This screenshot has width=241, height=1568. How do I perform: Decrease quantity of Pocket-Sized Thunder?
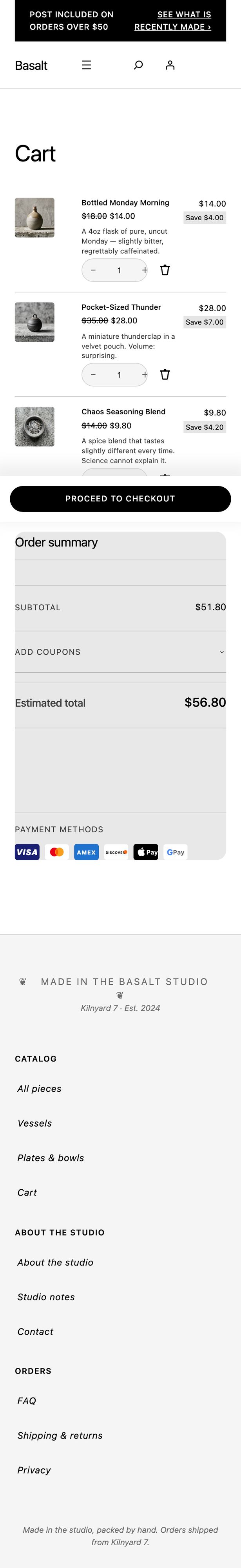[x=93, y=375]
